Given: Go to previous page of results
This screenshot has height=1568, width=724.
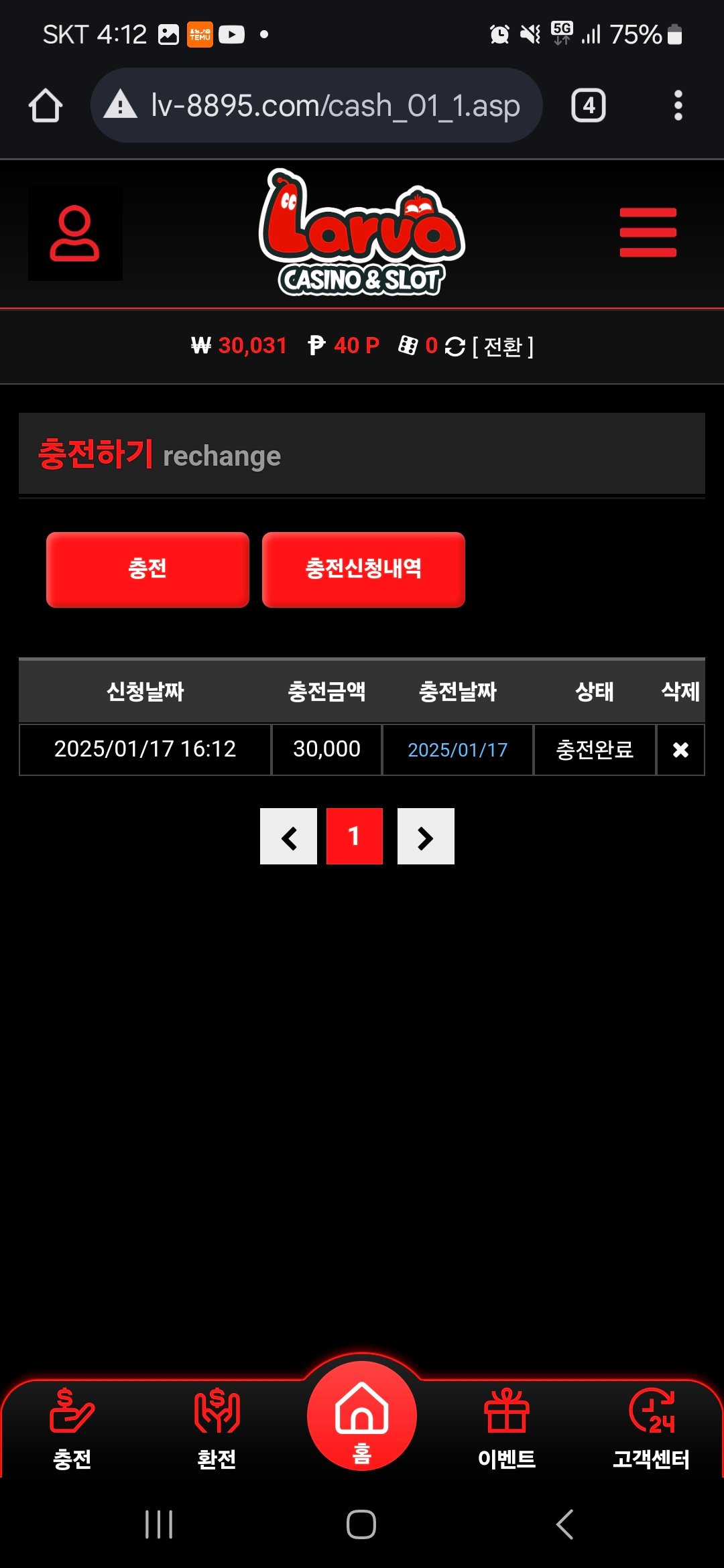Looking at the screenshot, I should click(x=288, y=837).
